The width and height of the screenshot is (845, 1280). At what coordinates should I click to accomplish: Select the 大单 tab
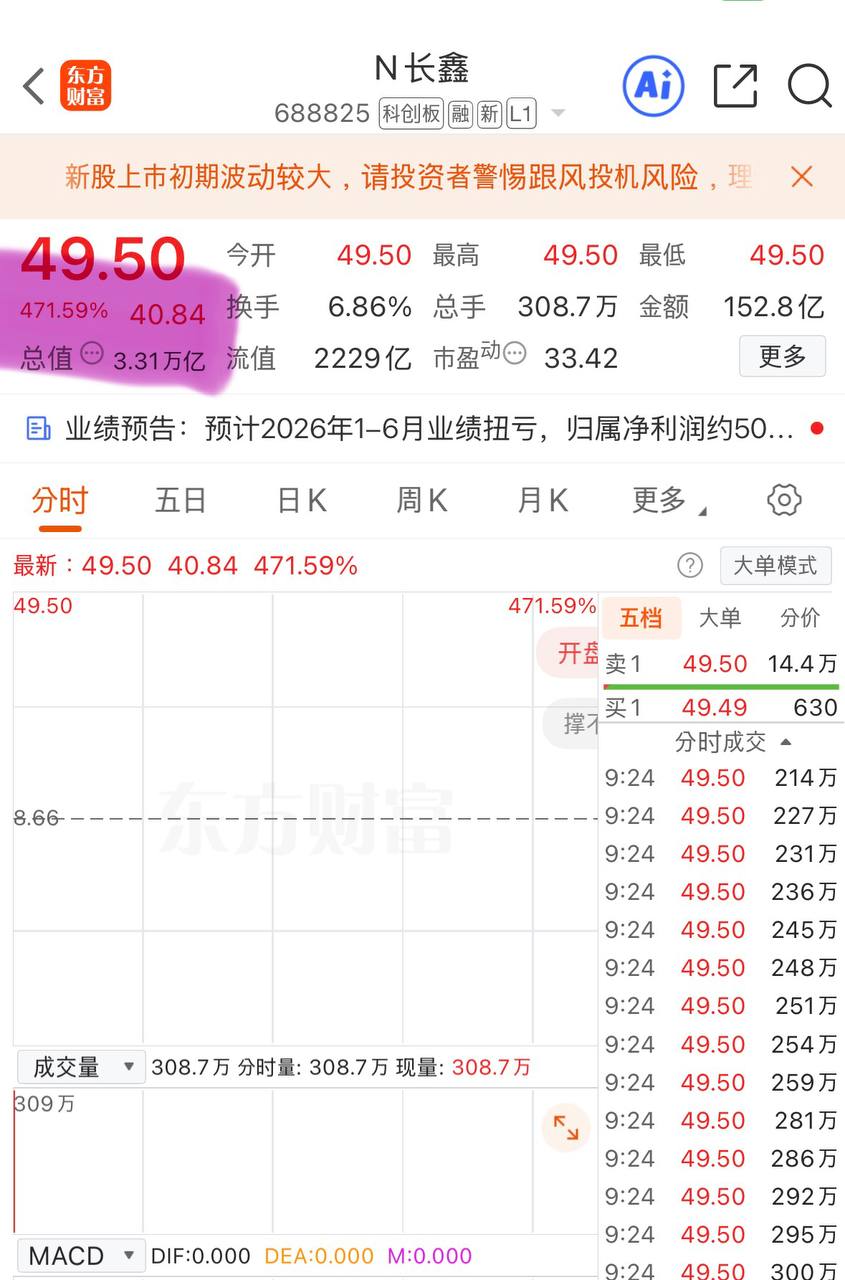click(719, 618)
